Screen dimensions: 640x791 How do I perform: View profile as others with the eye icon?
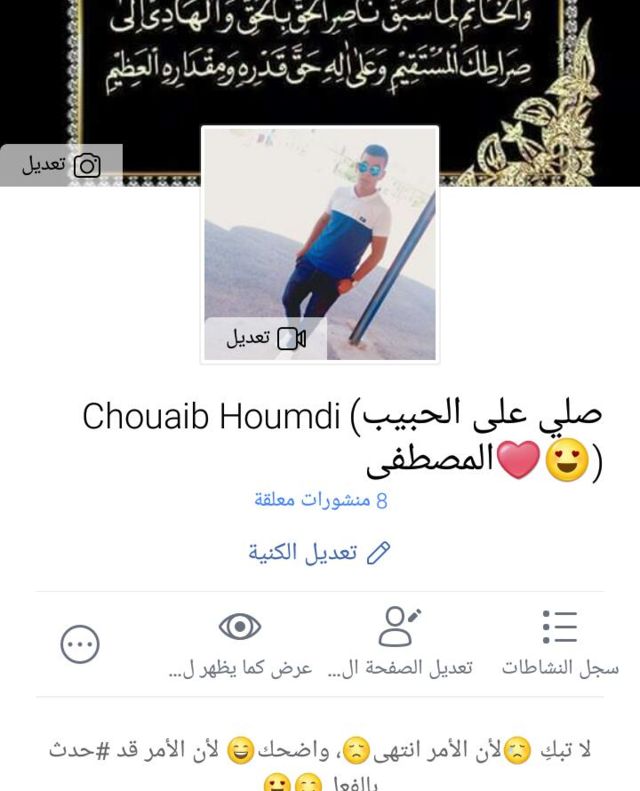(240, 642)
